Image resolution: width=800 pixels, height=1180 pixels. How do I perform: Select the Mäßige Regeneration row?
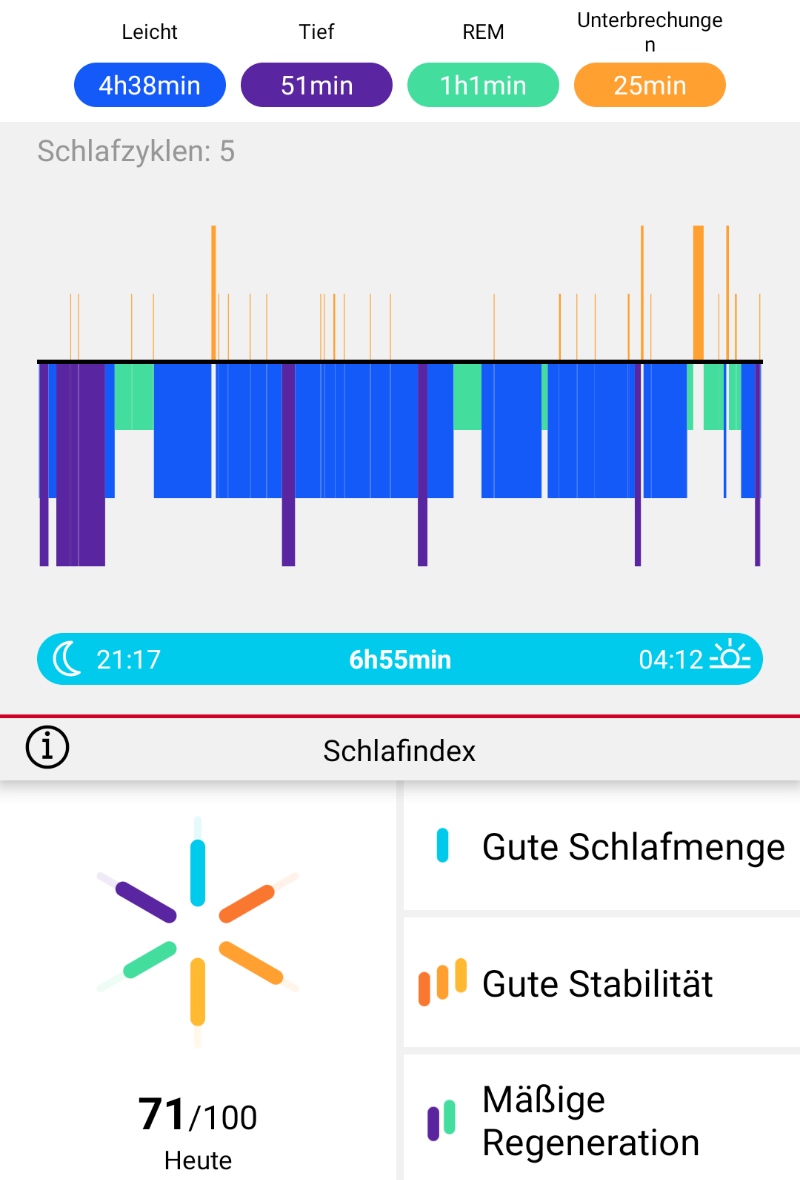coord(601,1120)
